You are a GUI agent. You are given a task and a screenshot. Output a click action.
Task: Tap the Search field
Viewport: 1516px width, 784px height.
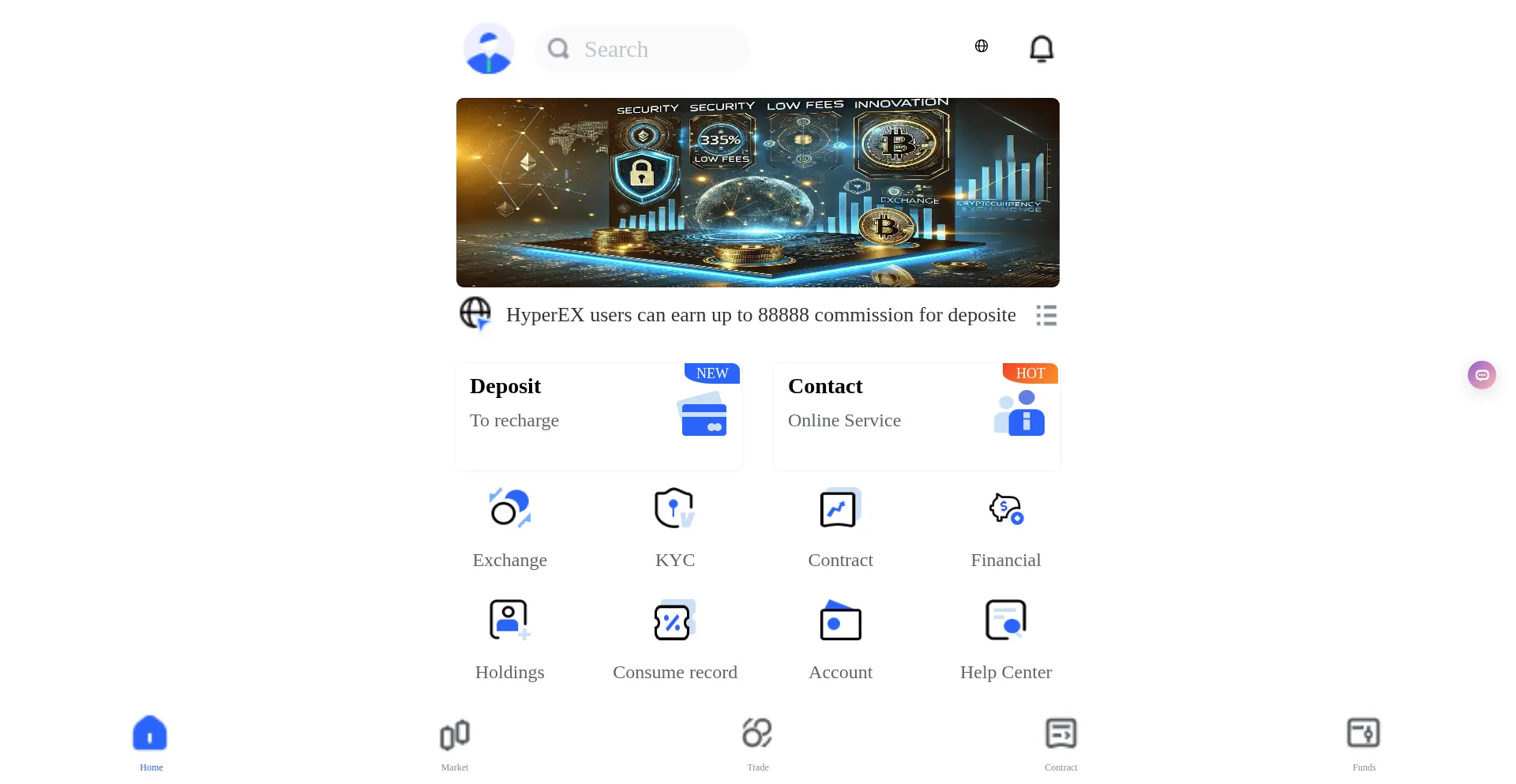point(641,49)
